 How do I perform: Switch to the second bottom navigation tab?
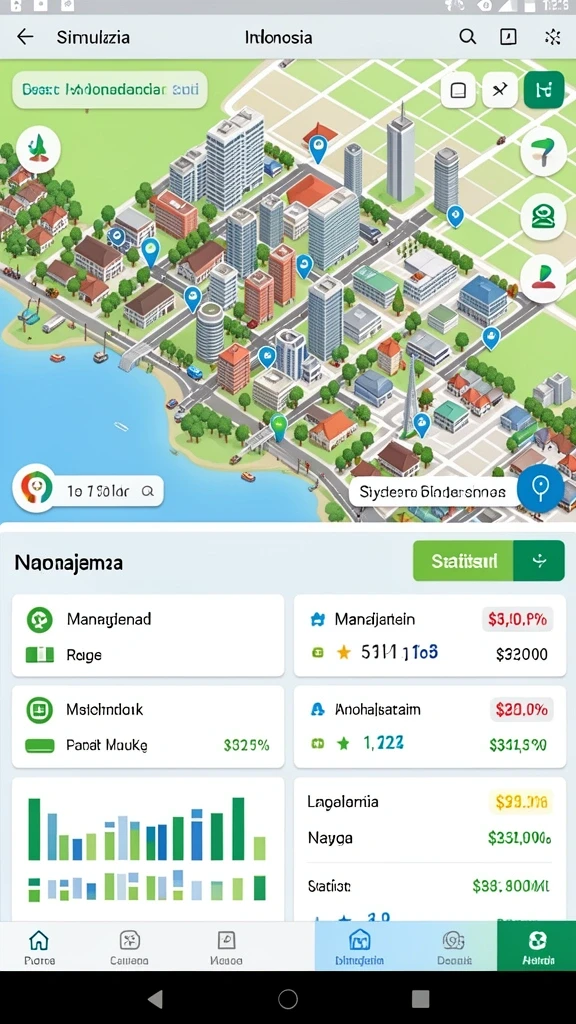click(x=129, y=946)
